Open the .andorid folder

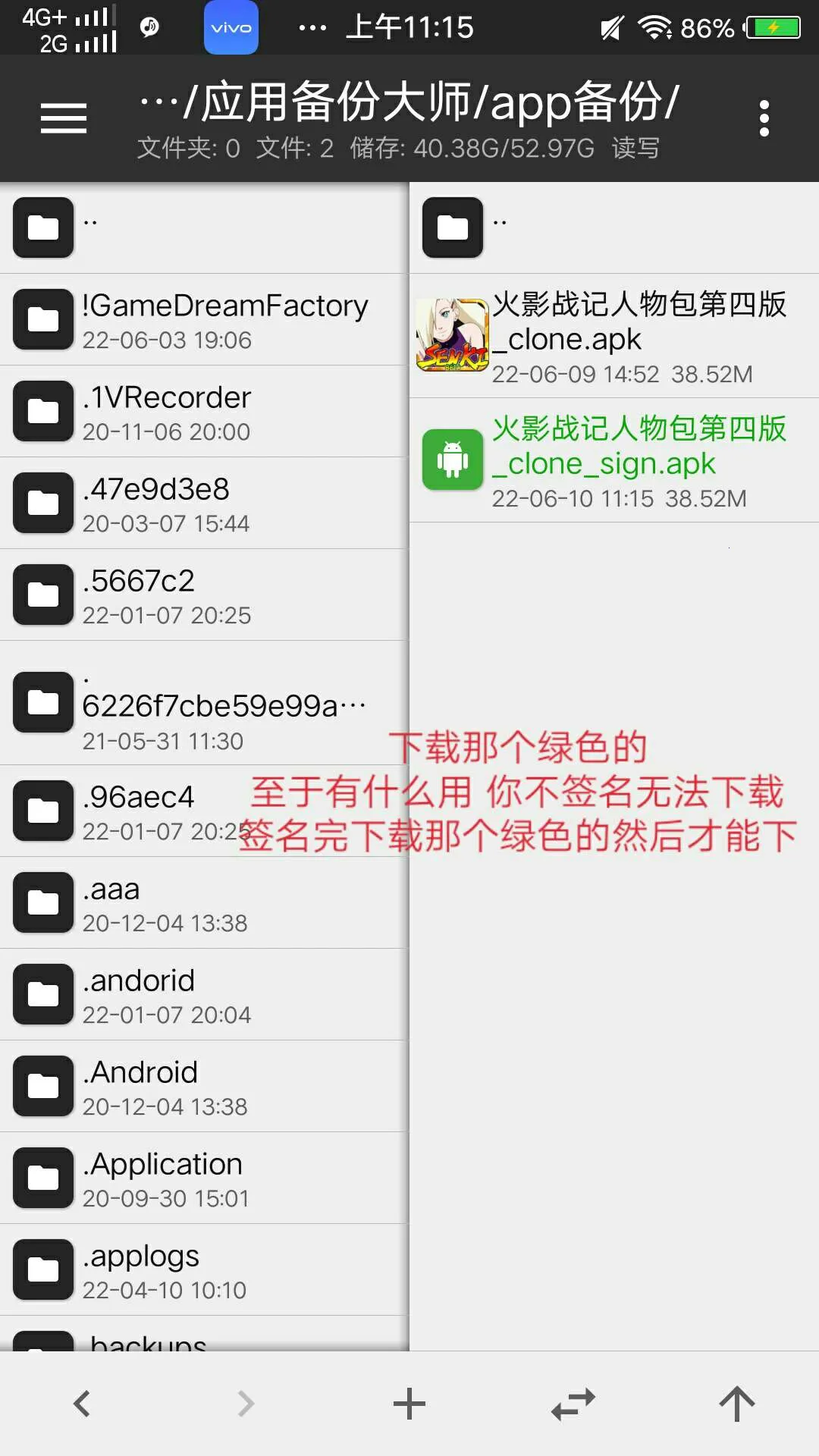tap(205, 995)
